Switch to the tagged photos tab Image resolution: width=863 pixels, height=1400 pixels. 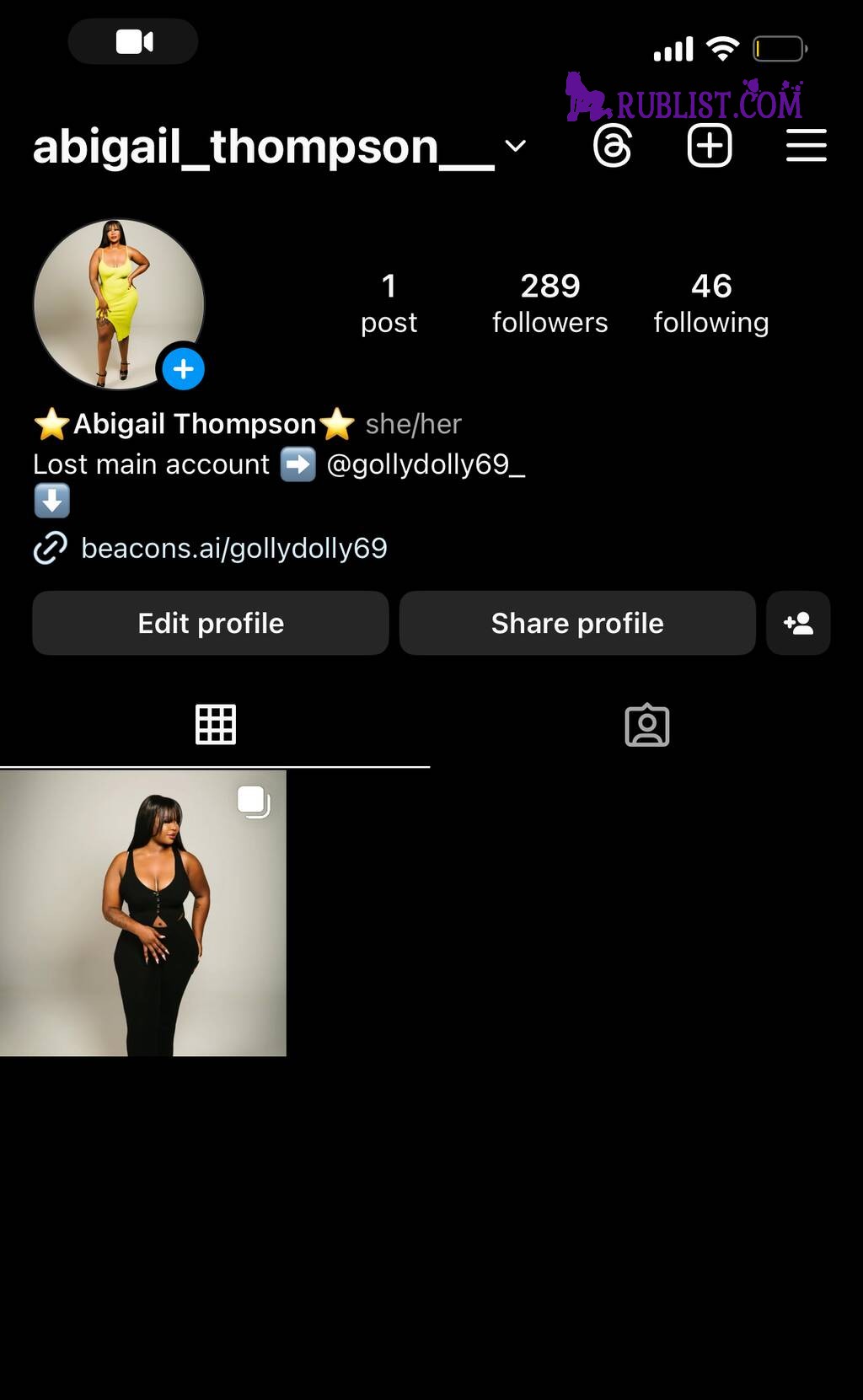pyautogui.click(x=646, y=725)
